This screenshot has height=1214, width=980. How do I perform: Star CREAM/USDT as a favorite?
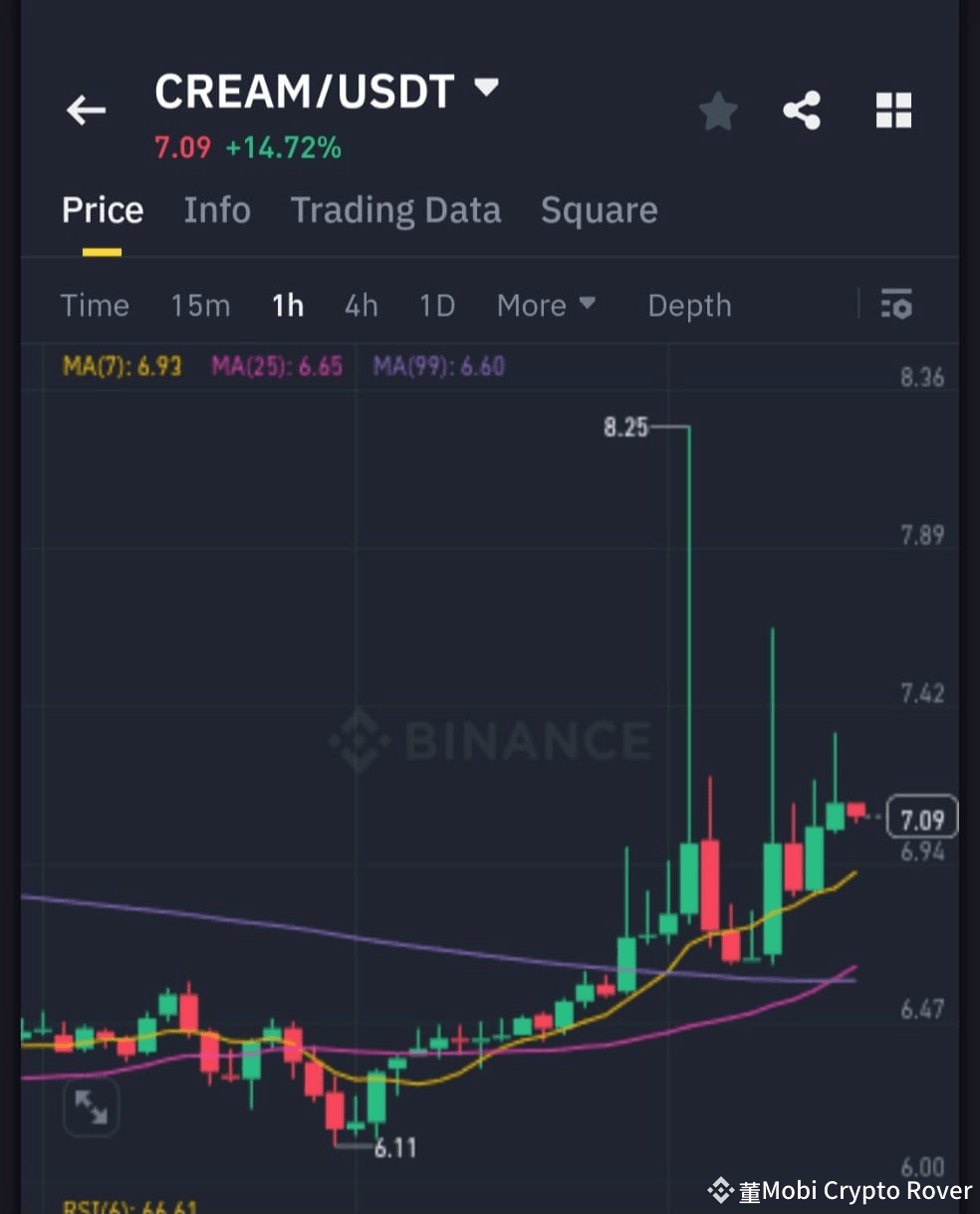coord(717,111)
